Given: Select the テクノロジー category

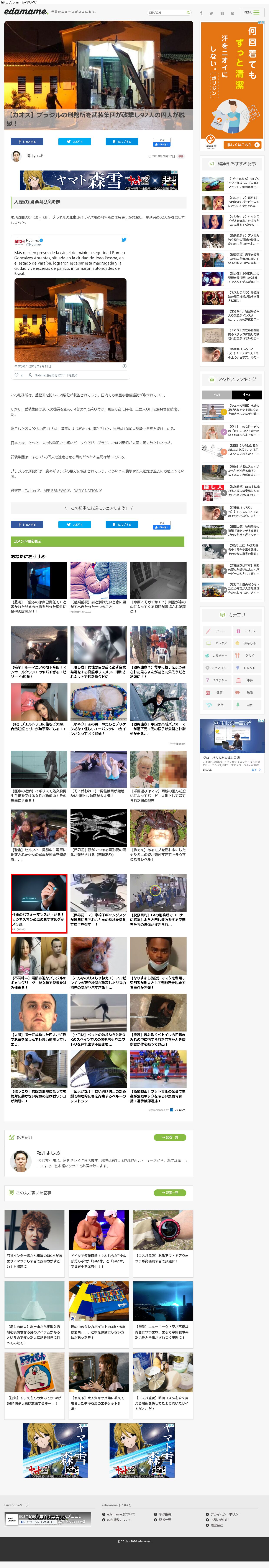Looking at the screenshot, I should point(218,668).
